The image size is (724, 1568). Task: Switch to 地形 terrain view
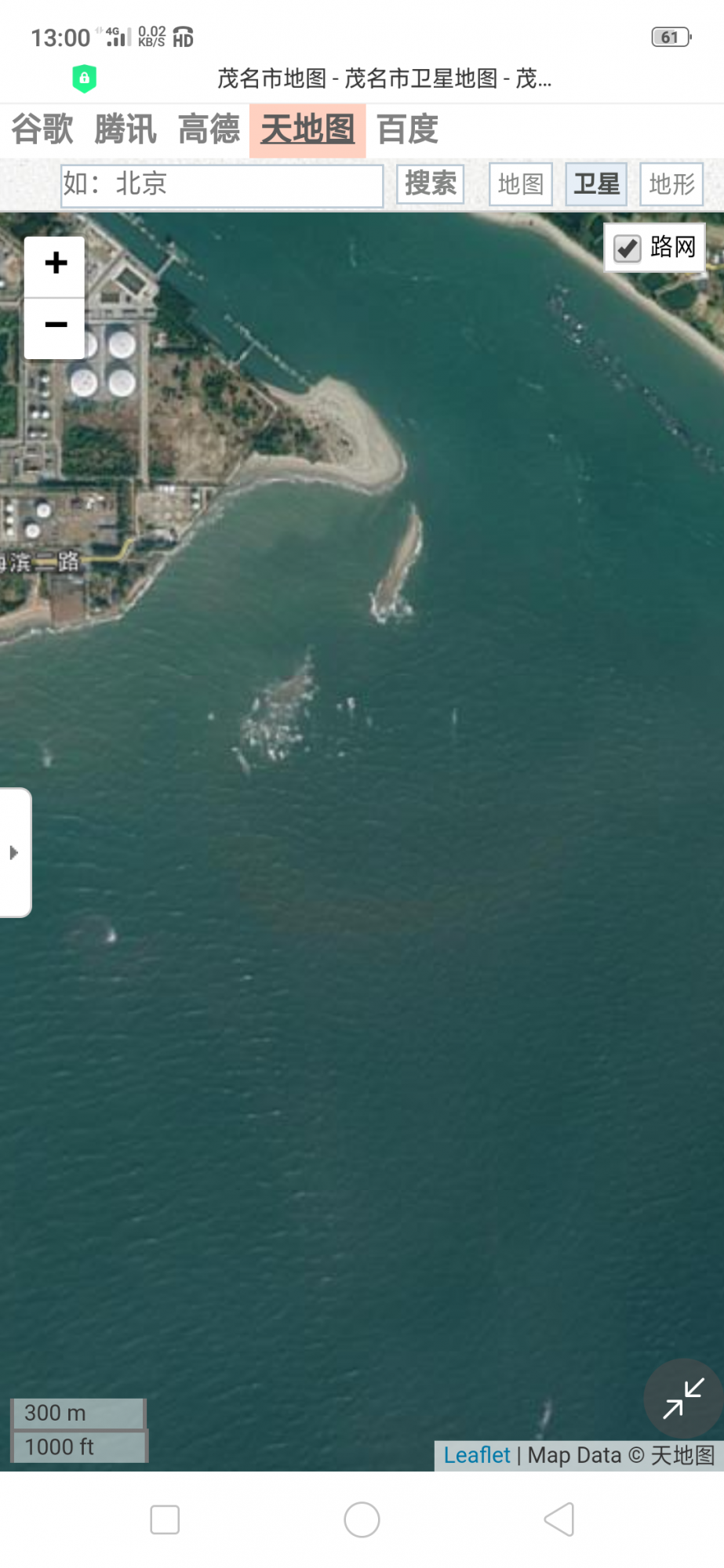(x=671, y=184)
